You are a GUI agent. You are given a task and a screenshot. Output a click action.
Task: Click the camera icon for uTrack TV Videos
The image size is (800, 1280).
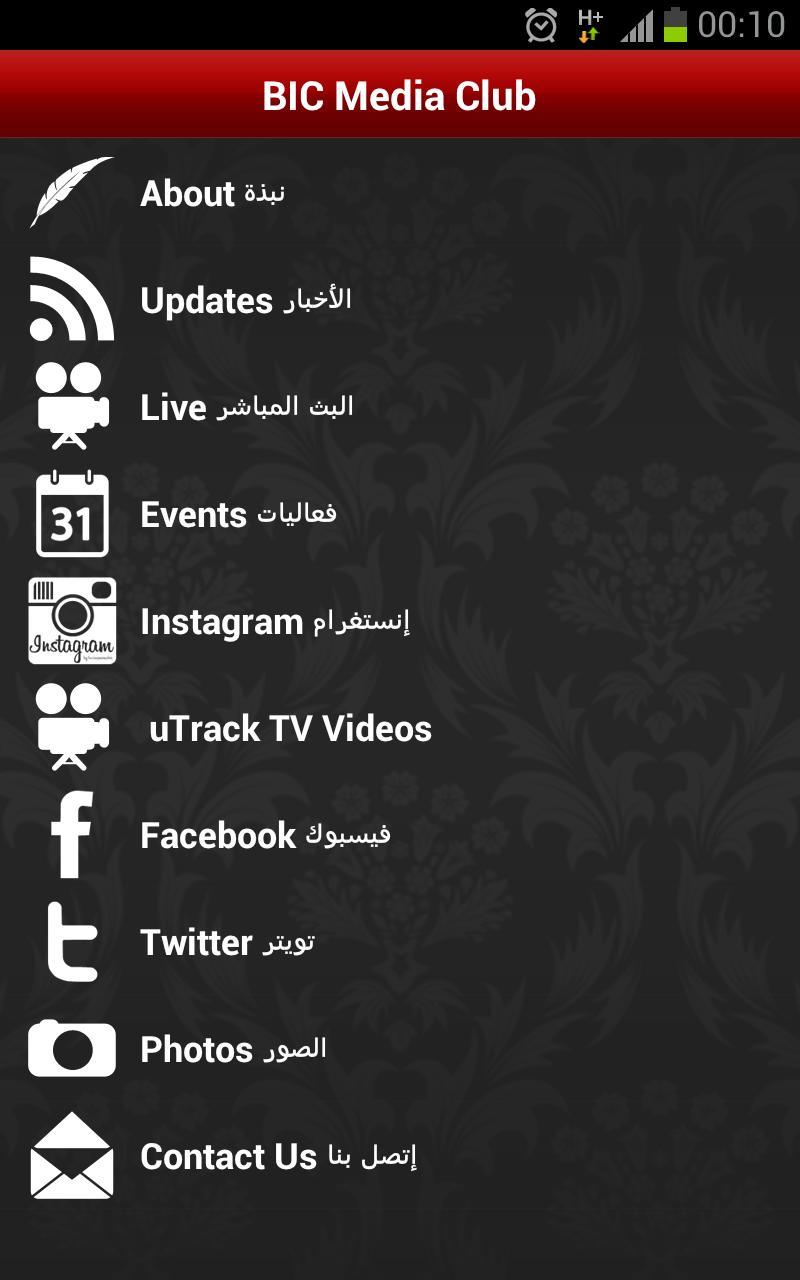[70, 728]
